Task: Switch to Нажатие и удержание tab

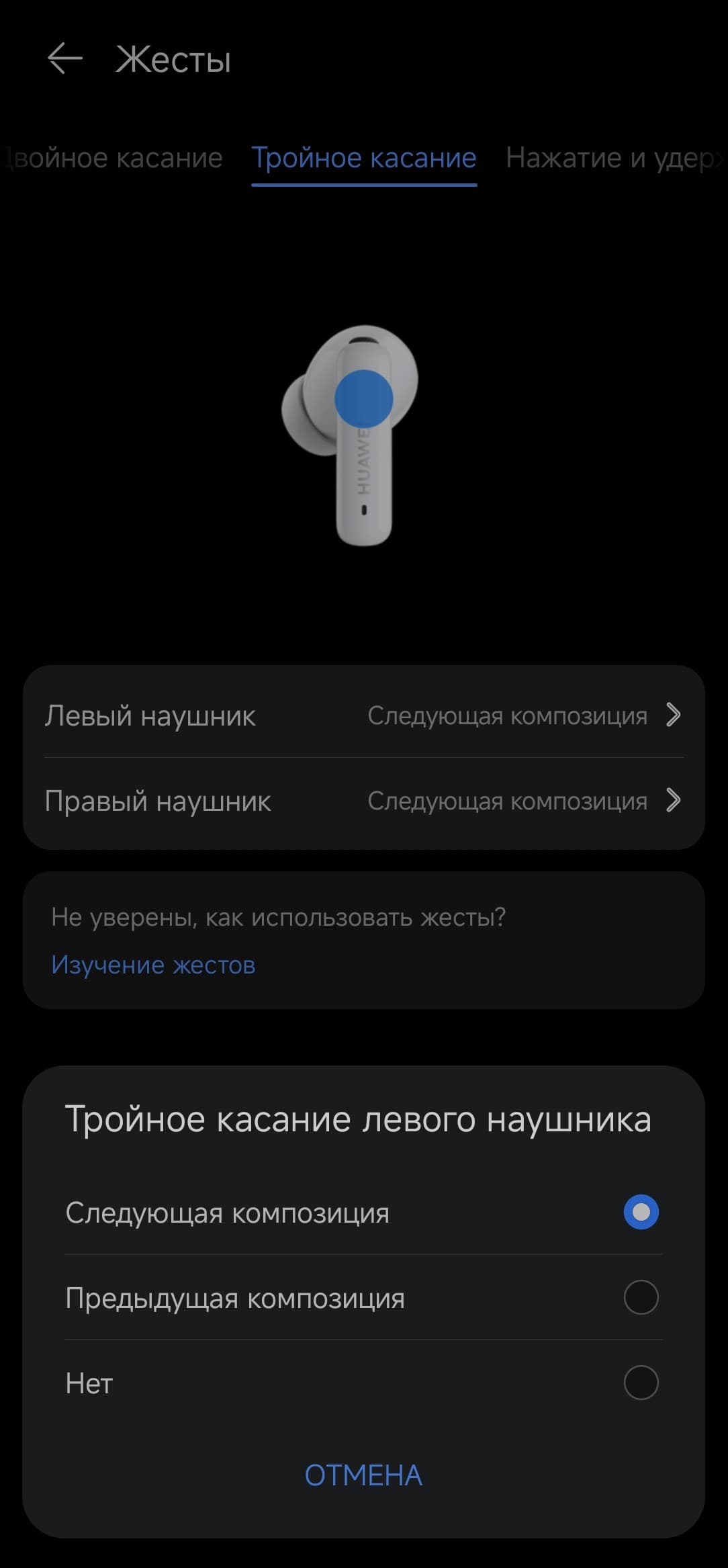Action: [611, 159]
